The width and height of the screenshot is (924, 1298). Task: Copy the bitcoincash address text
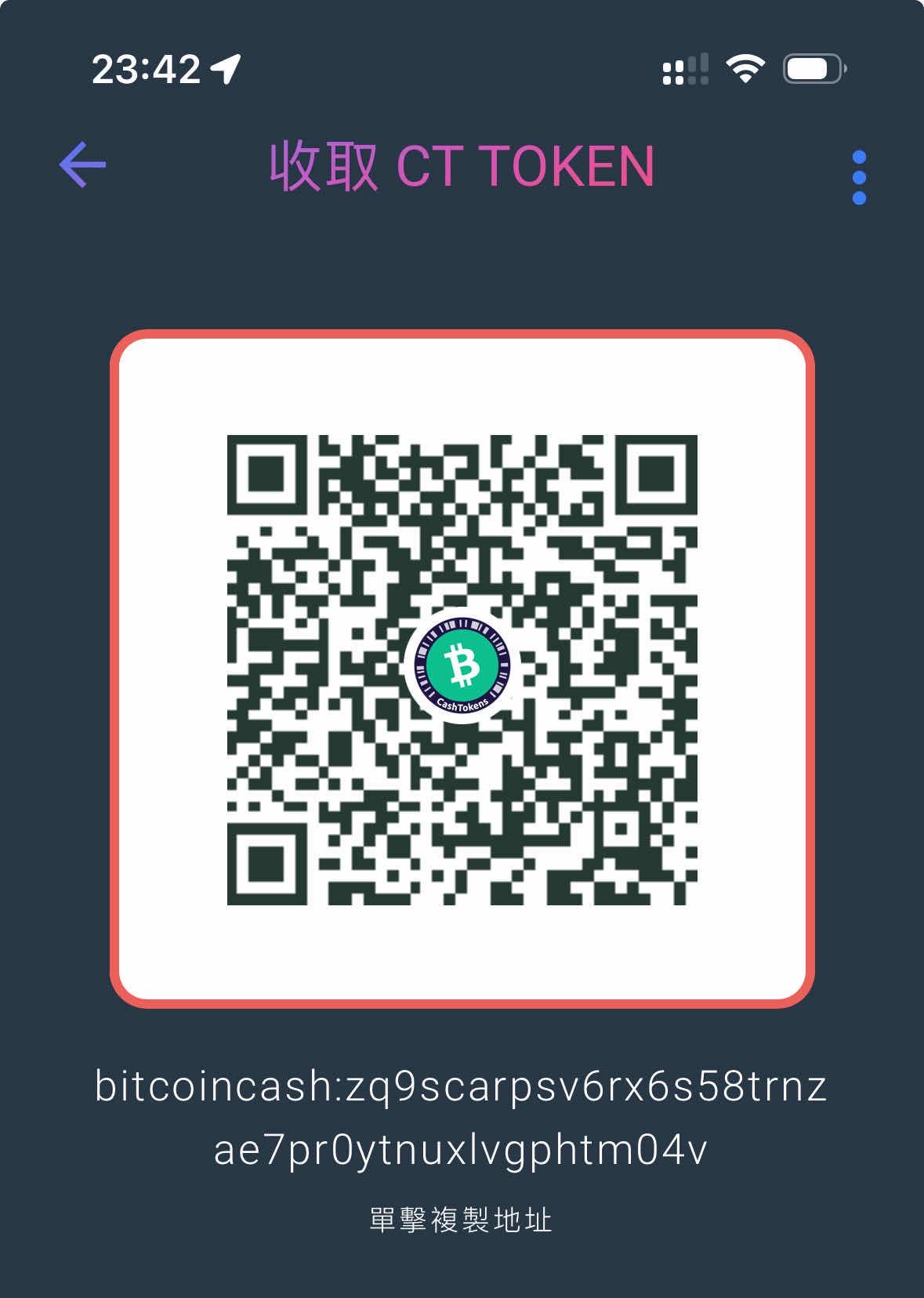(x=461, y=1118)
